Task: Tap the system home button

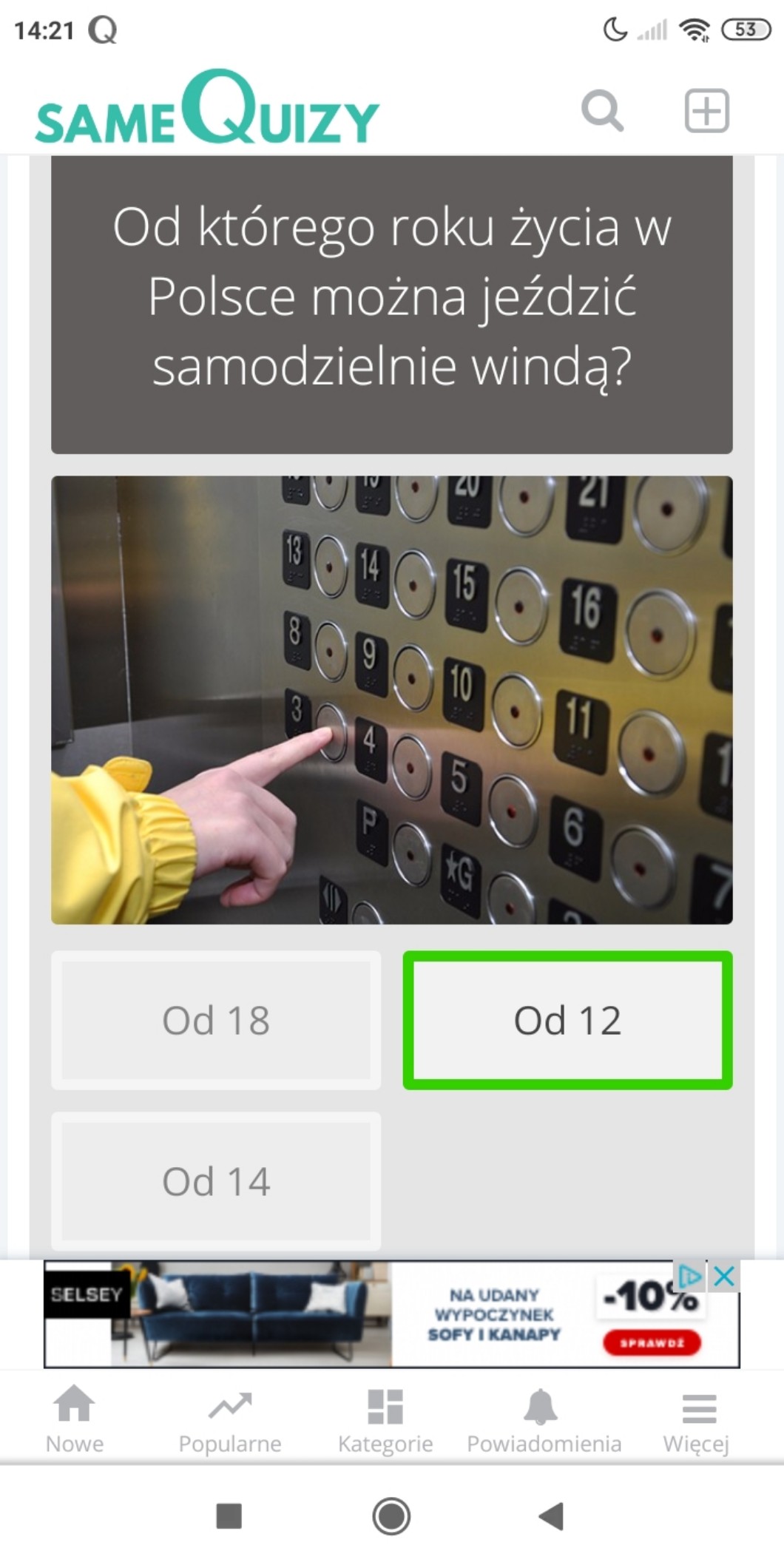Action: point(391,1516)
